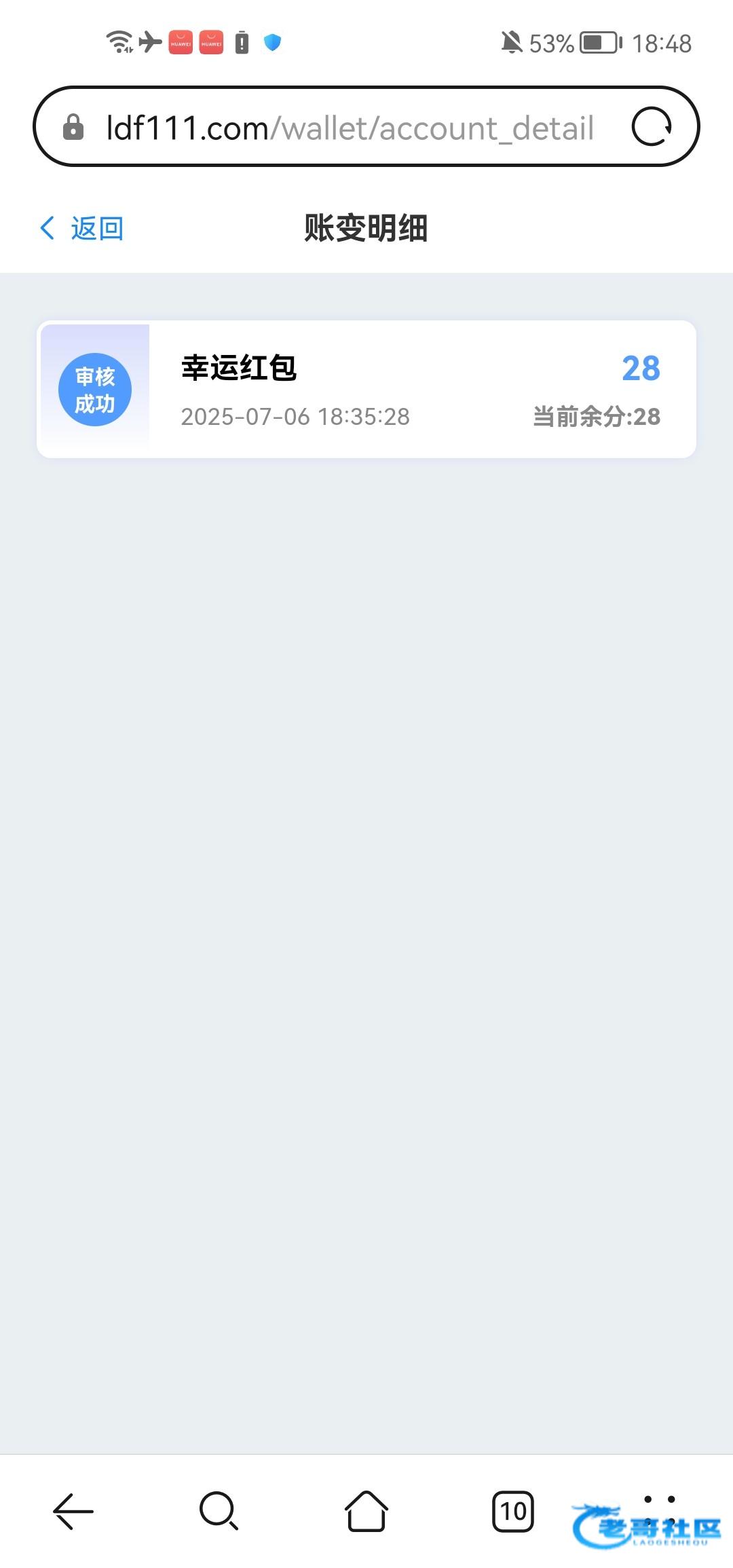Screen dimensions: 733x1568
Task: Reload the page with the refresh icon
Action: pos(652,127)
